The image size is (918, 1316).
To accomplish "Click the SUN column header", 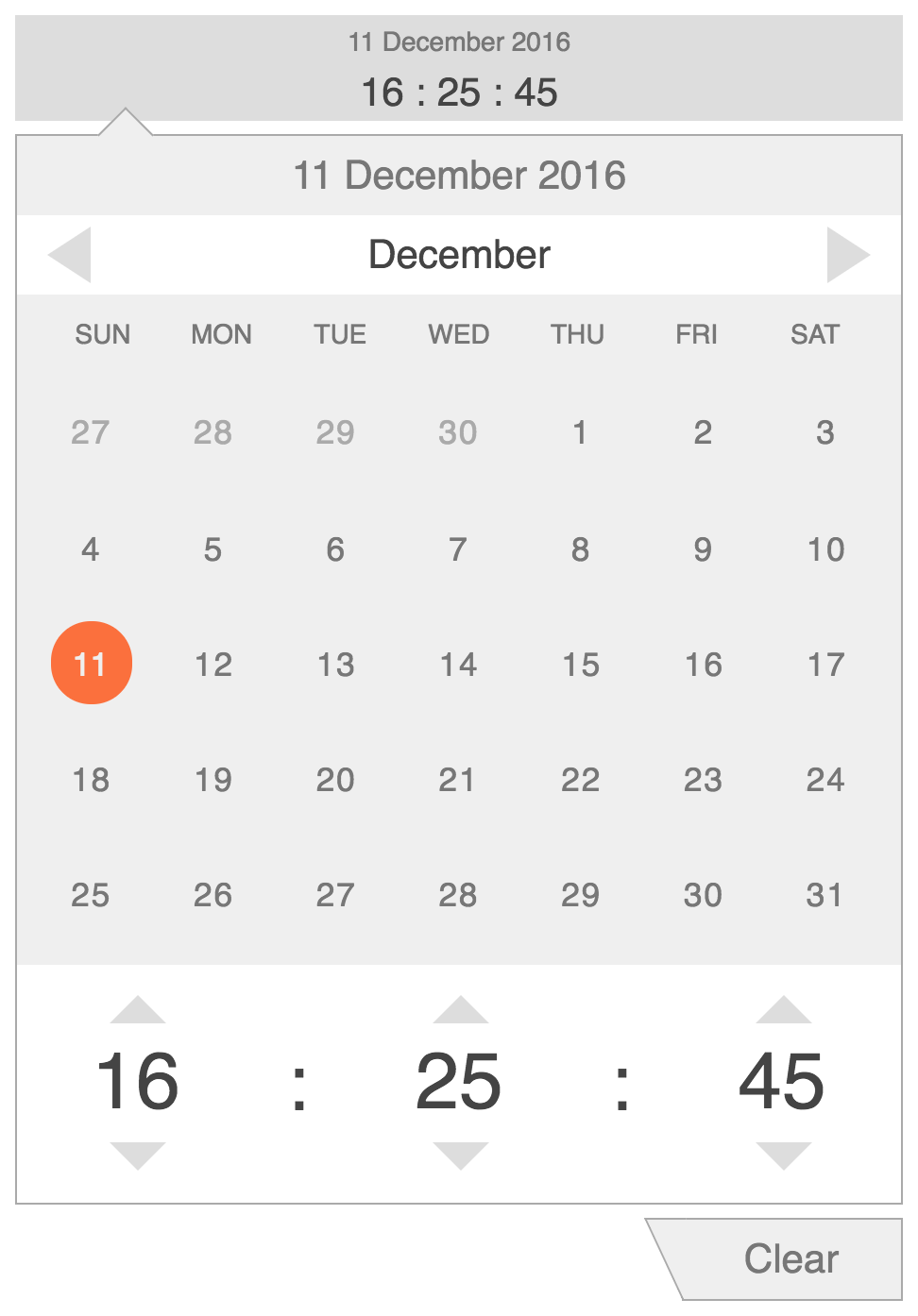I will click(x=102, y=334).
